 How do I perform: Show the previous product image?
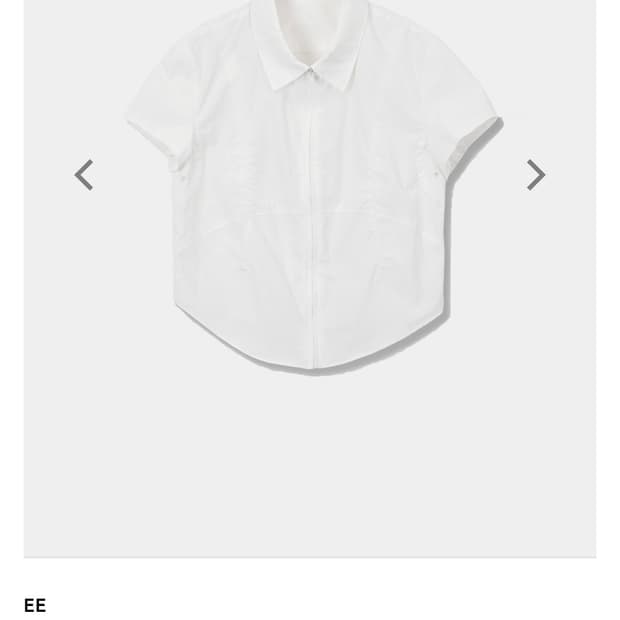(x=84, y=175)
